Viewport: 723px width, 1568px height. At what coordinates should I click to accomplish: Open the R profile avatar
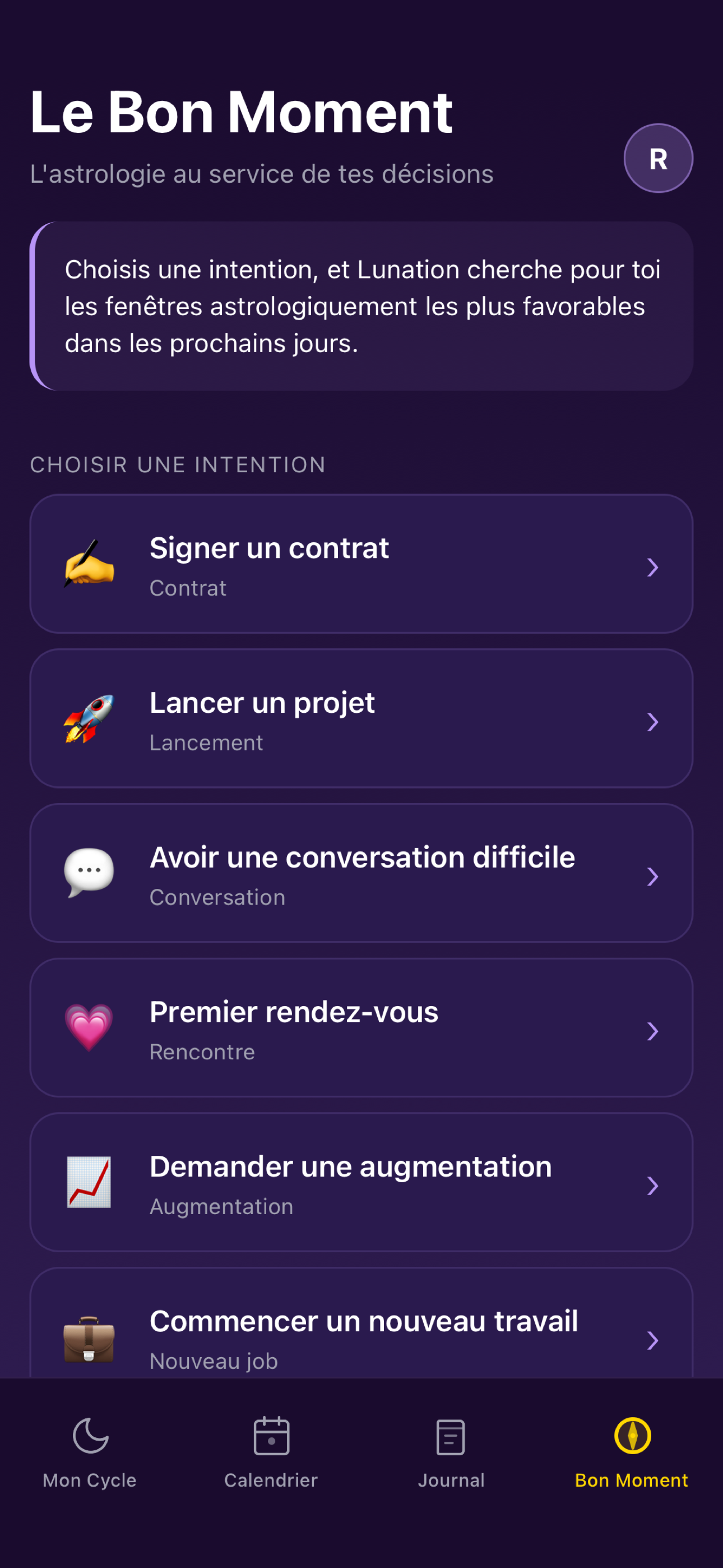click(x=658, y=158)
